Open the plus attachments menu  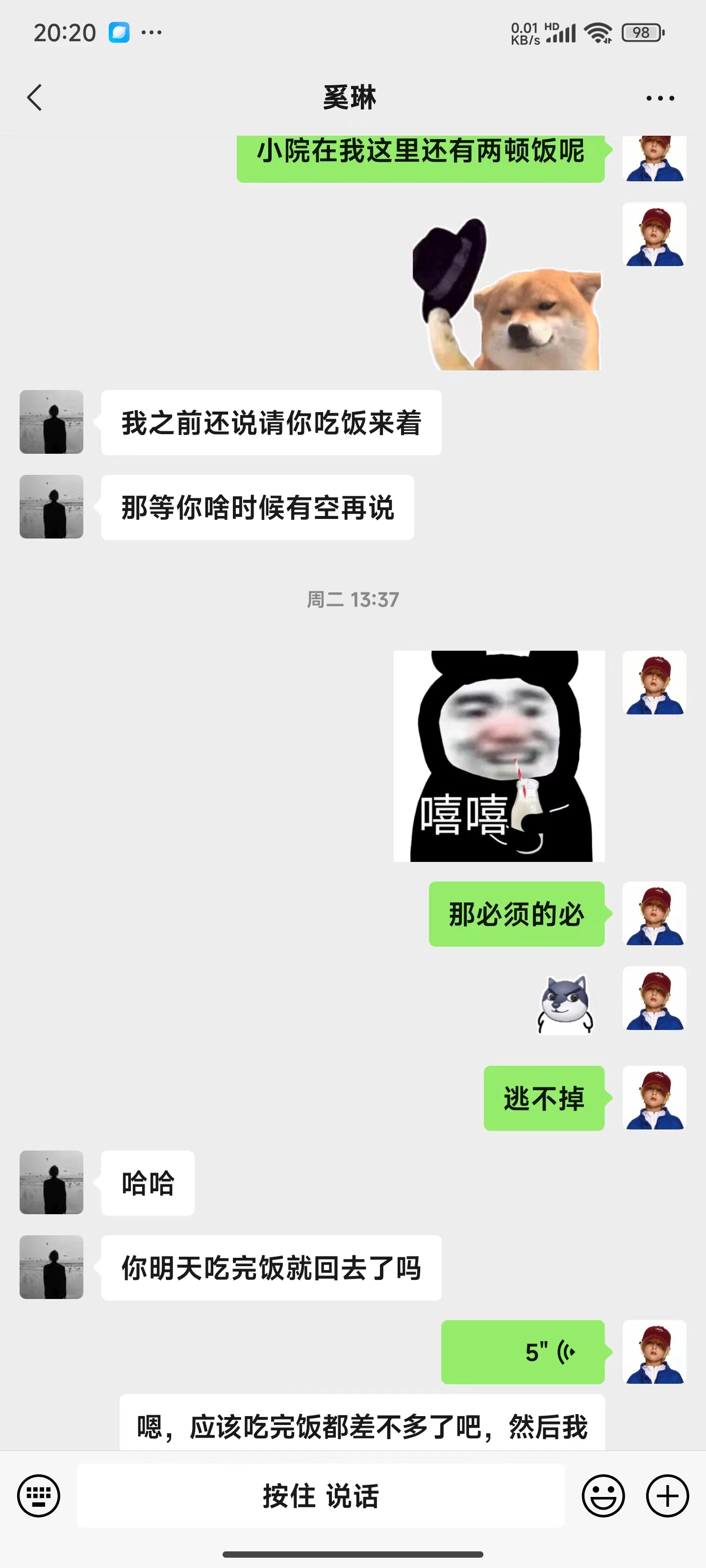point(667,1495)
